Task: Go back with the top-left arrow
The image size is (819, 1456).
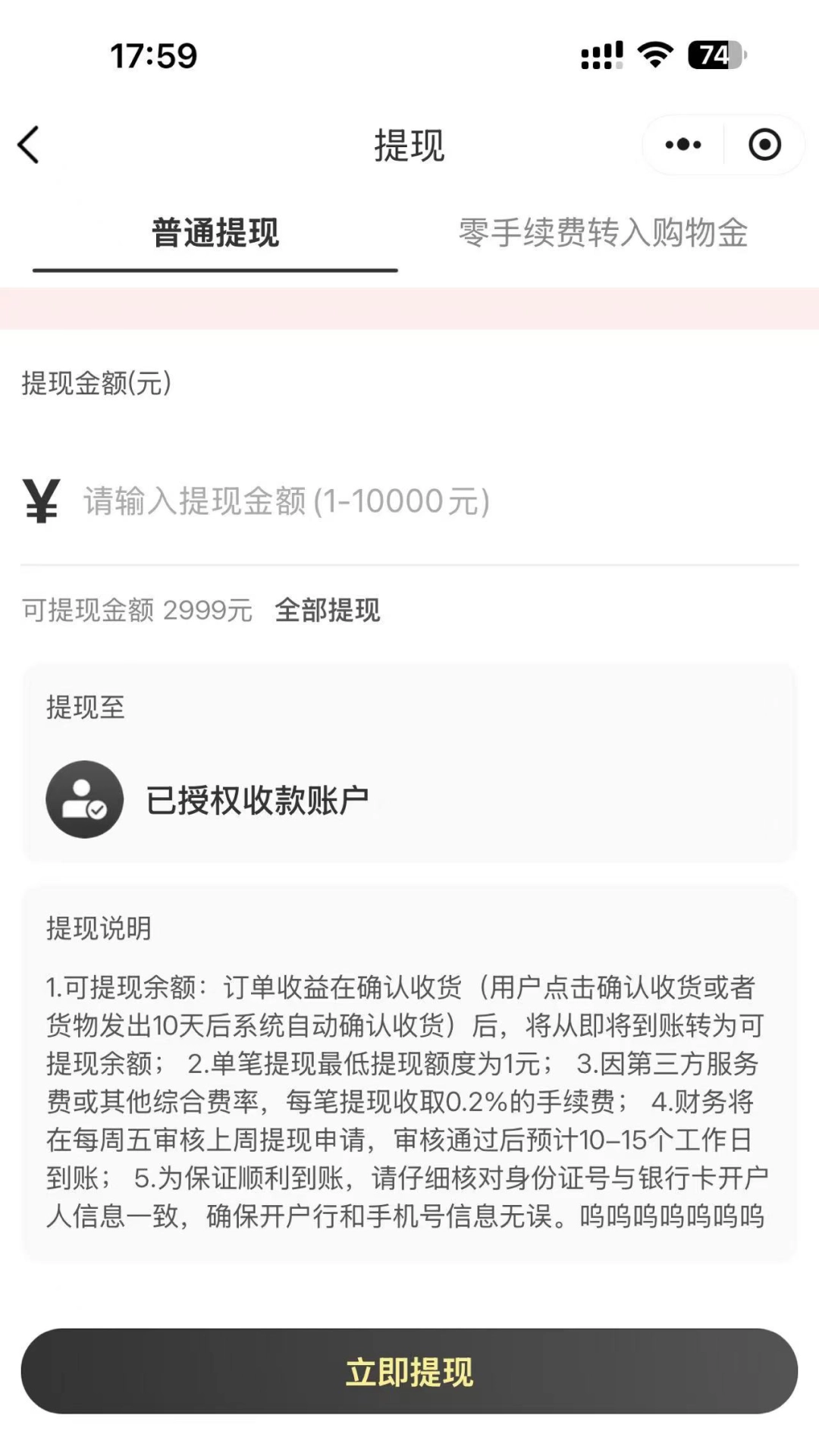Action: 29,145
